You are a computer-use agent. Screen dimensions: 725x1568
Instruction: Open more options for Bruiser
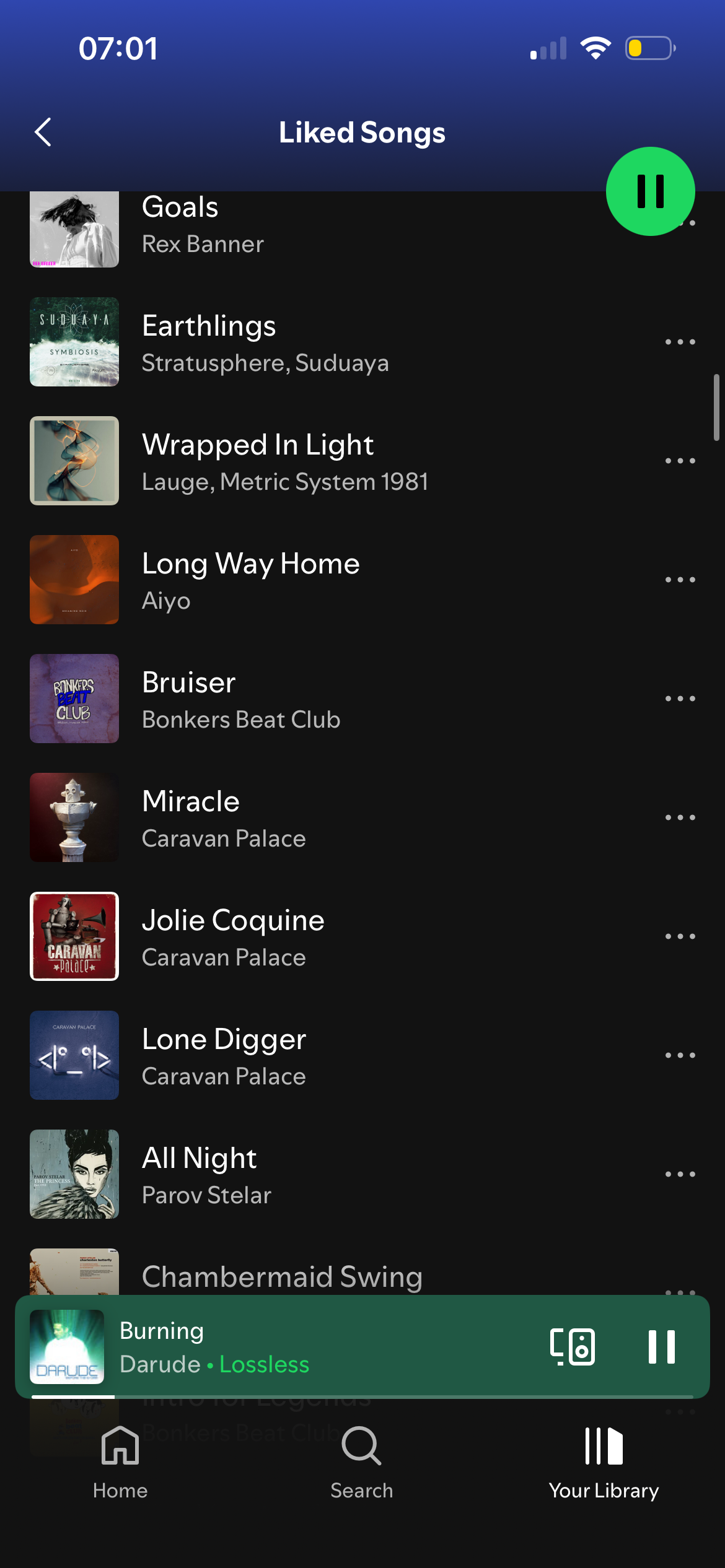680,699
